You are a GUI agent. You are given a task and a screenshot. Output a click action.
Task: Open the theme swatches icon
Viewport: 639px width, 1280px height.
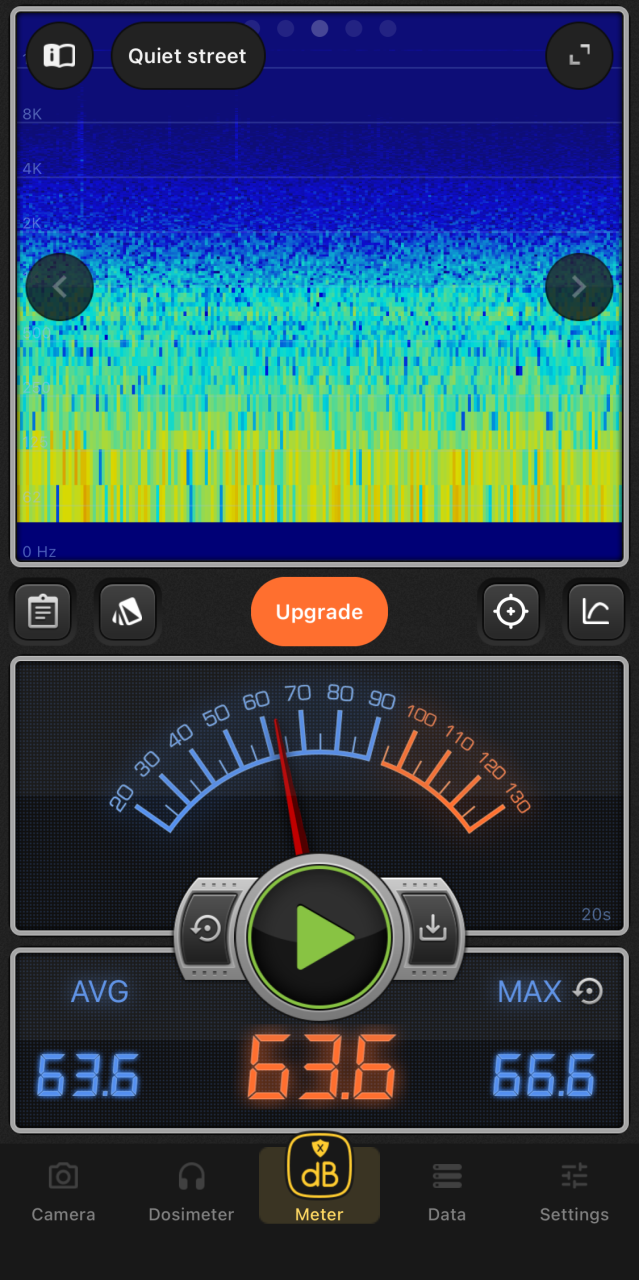click(x=128, y=611)
